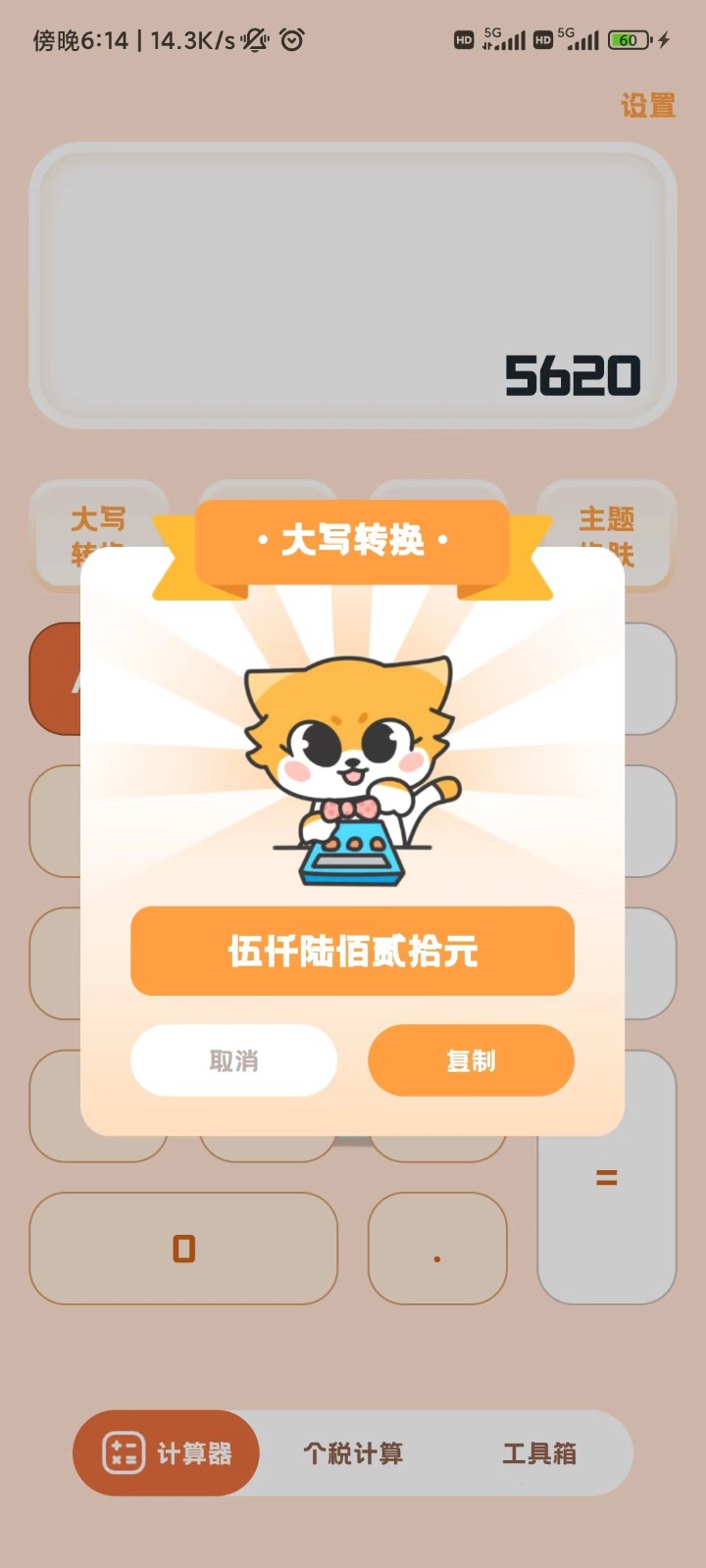Copy the converted uppercase amount
The width and height of the screenshot is (706, 1568).
471,1060
